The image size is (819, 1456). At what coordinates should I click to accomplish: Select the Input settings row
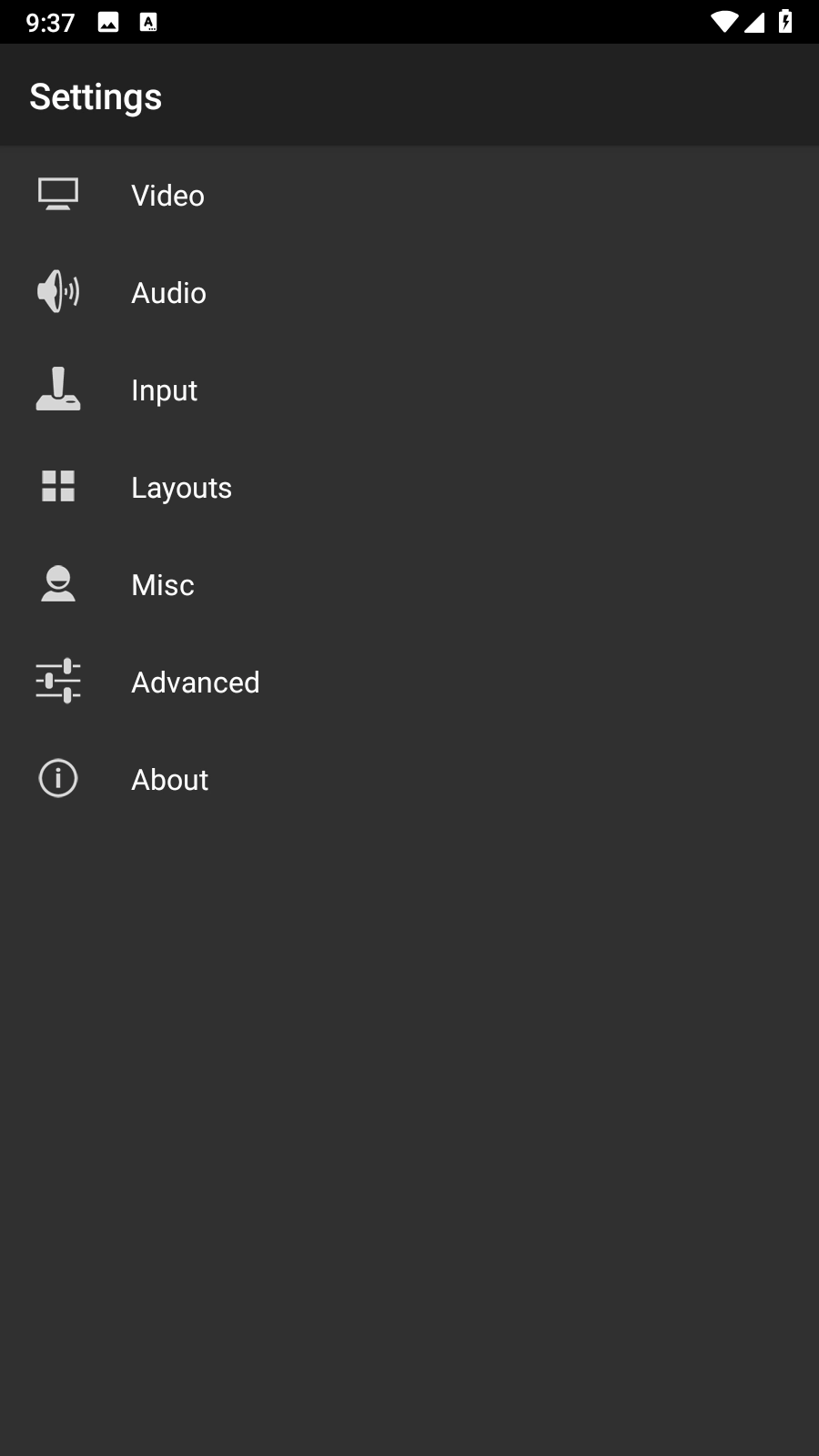click(164, 390)
